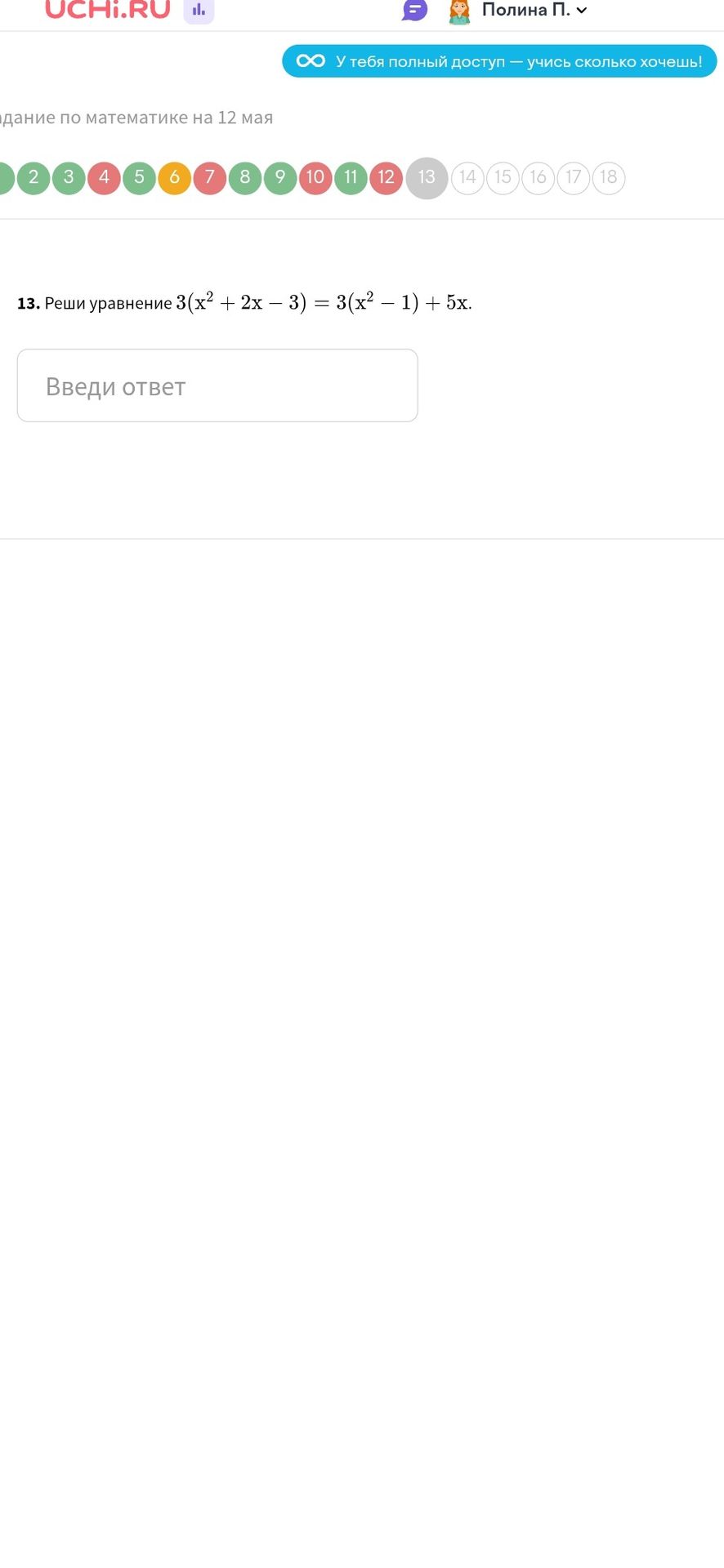Go to question 4
The width and height of the screenshot is (724, 1568).
click(x=104, y=177)
